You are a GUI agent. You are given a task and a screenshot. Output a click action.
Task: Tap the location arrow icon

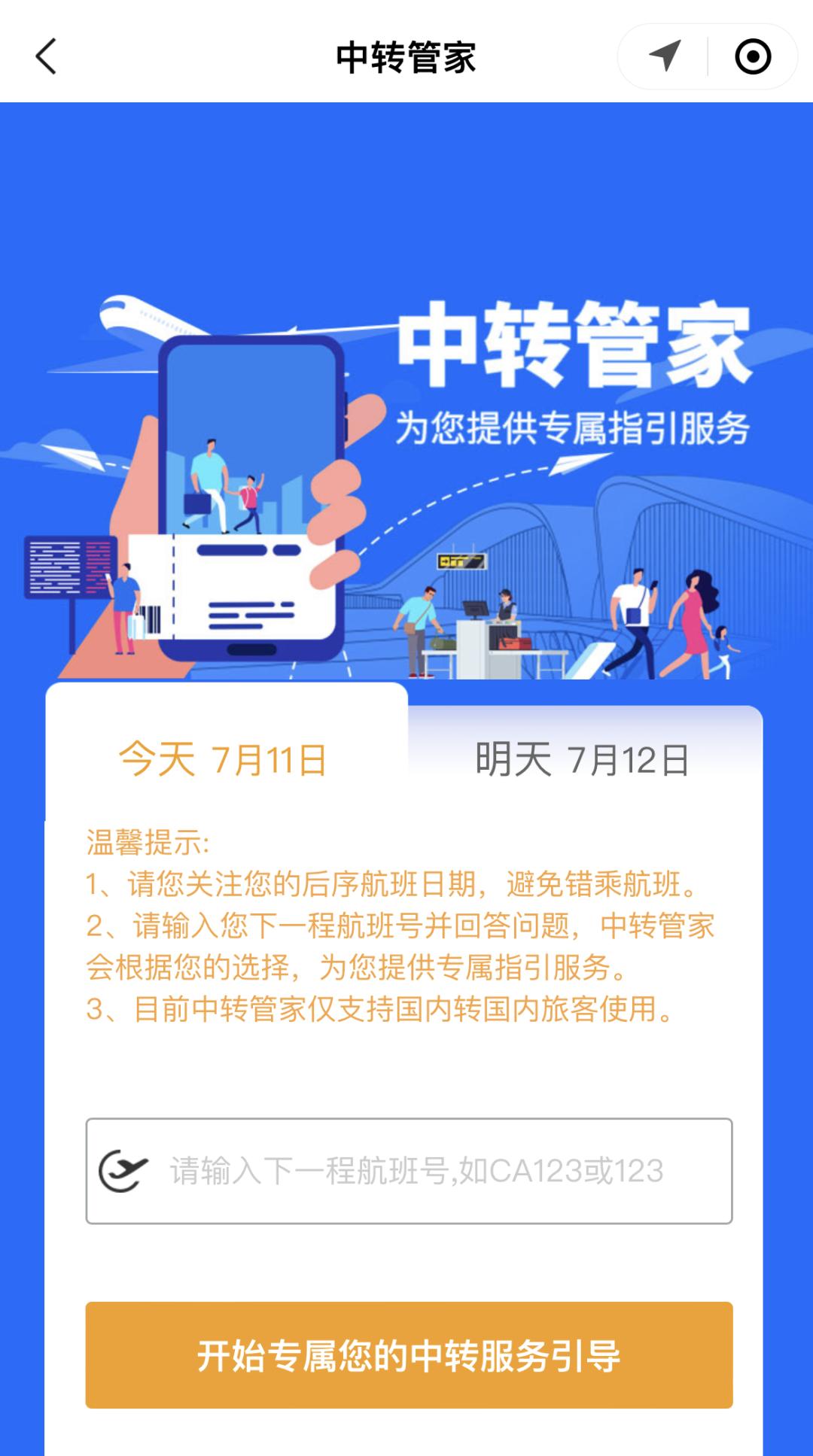click(665, 56)
